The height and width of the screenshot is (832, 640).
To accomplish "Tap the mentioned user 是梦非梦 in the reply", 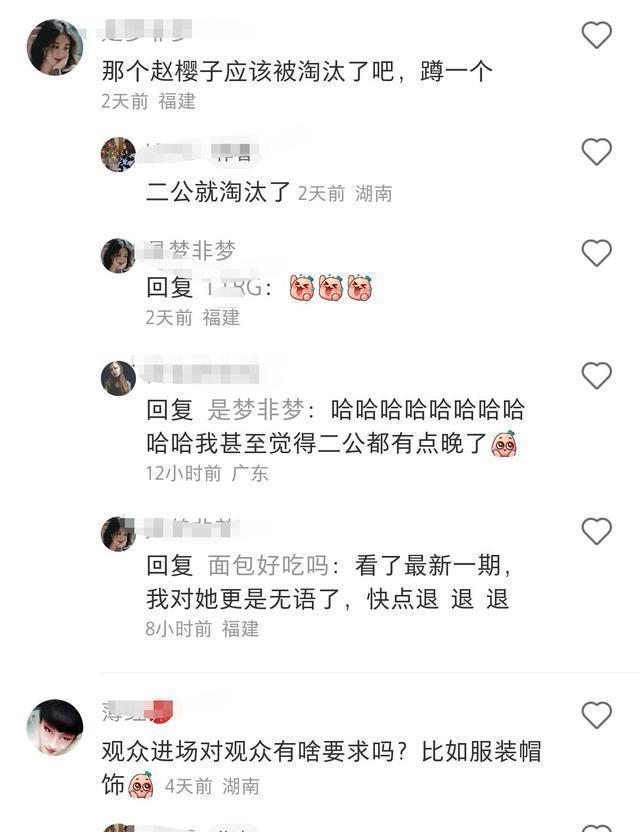I will (255, 410).
